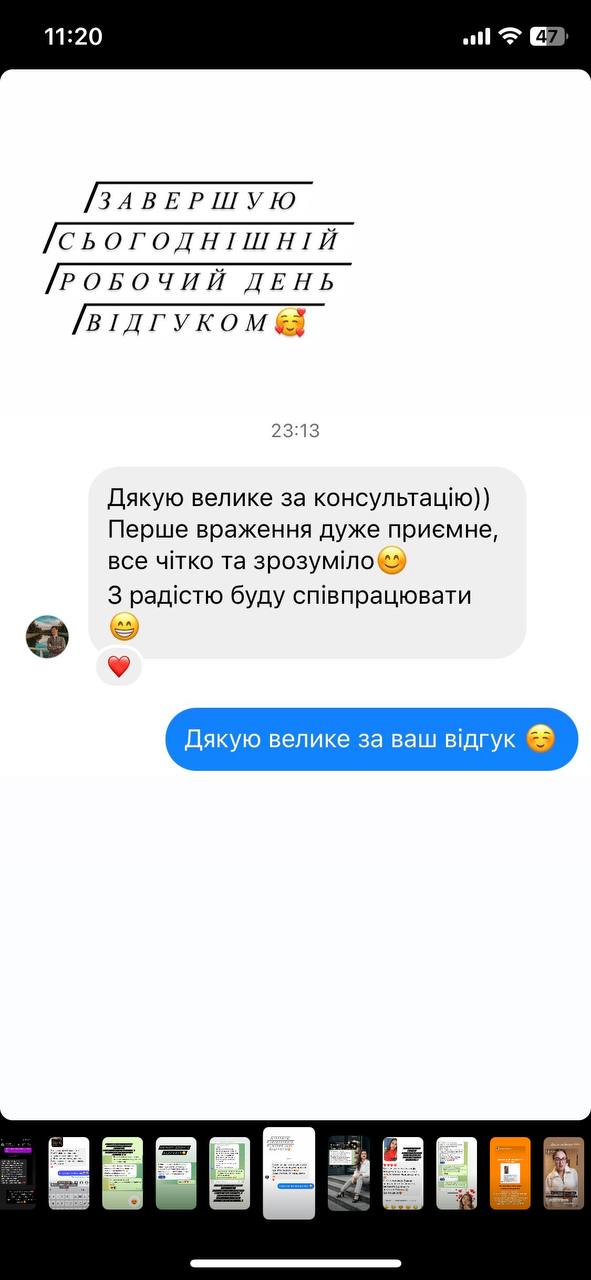This screenshot has height=1280, width=591.
Task: Select the dark purple thumbnail at strip start
Action: (x=17, y=1173)
